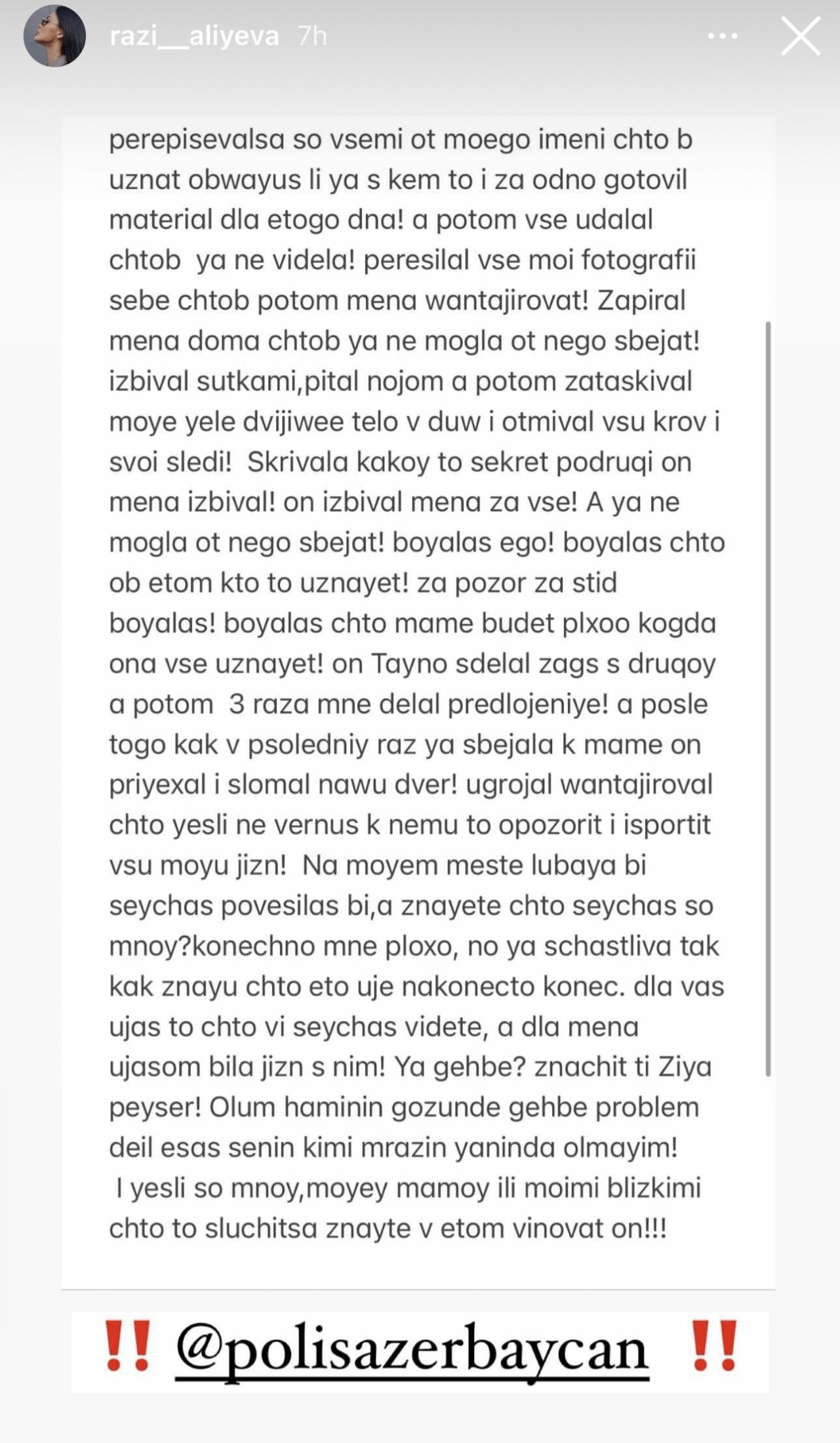Tap the razi__aliyeva username
The width and height of the screenshot is (840, 1443).
tap(194, 36)
